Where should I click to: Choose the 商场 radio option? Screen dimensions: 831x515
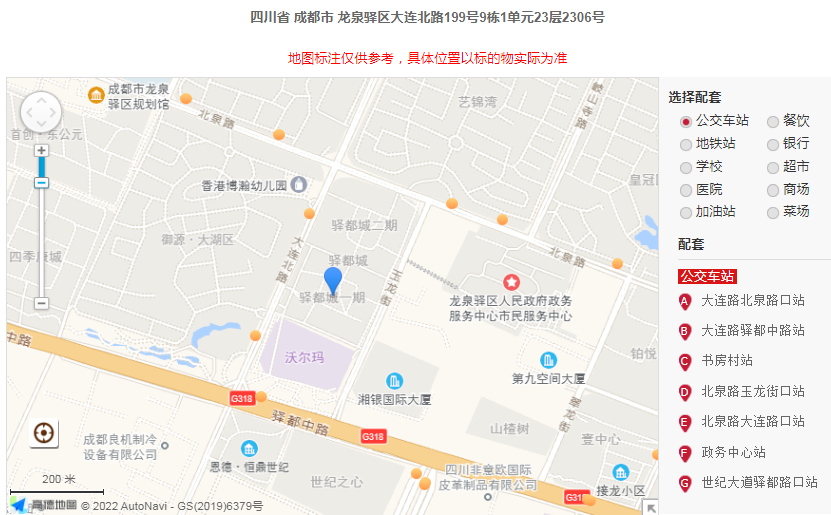(773, 190)
